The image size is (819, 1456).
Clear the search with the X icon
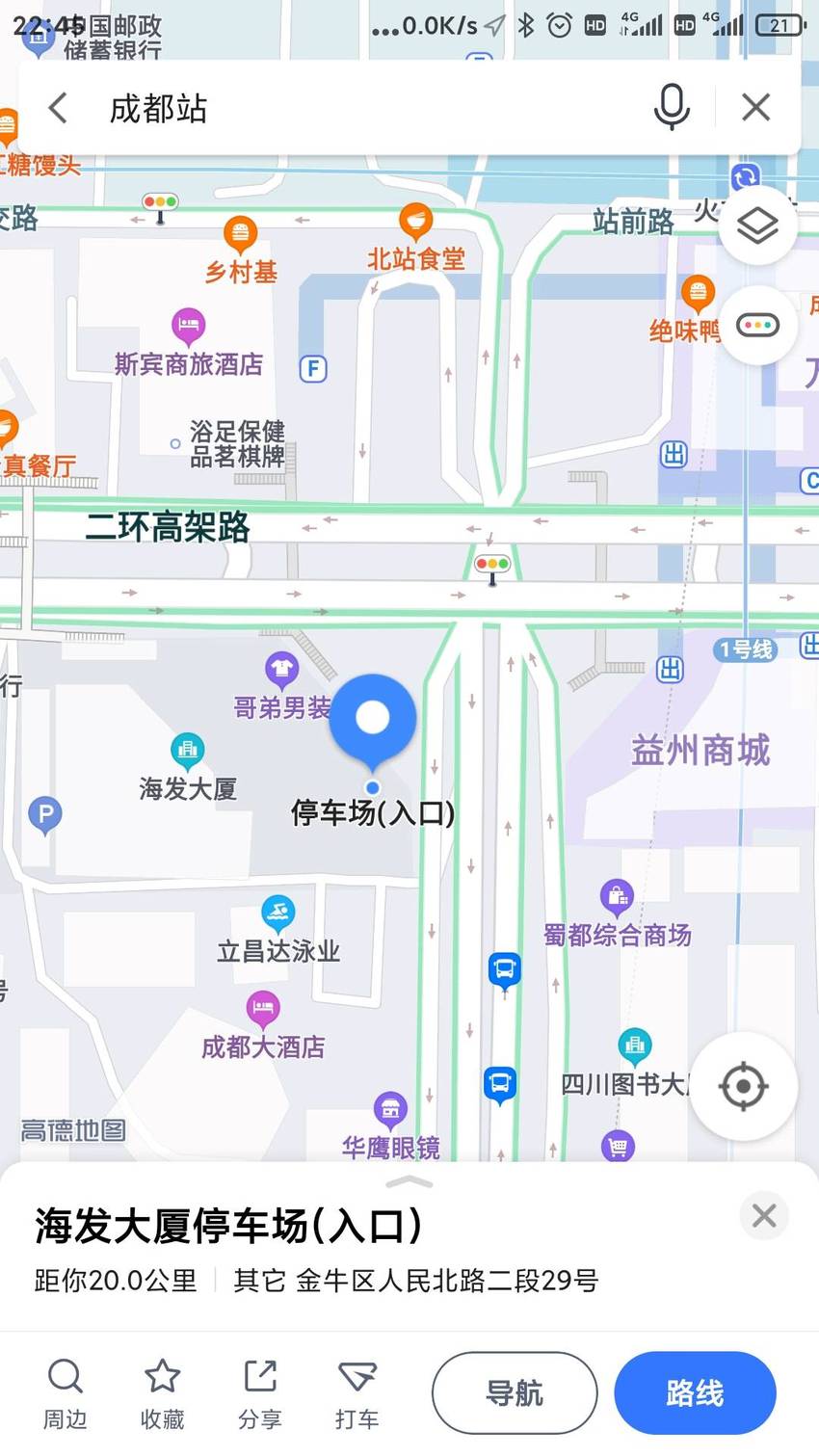click(x=756, y=107)
